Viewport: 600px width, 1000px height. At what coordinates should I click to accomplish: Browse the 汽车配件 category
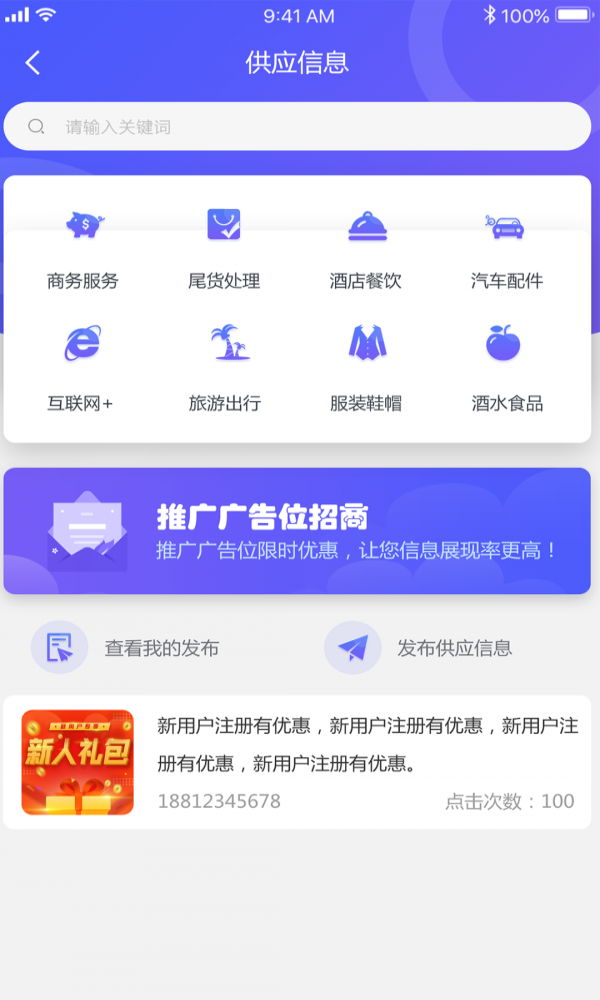[x=506, y=247]
